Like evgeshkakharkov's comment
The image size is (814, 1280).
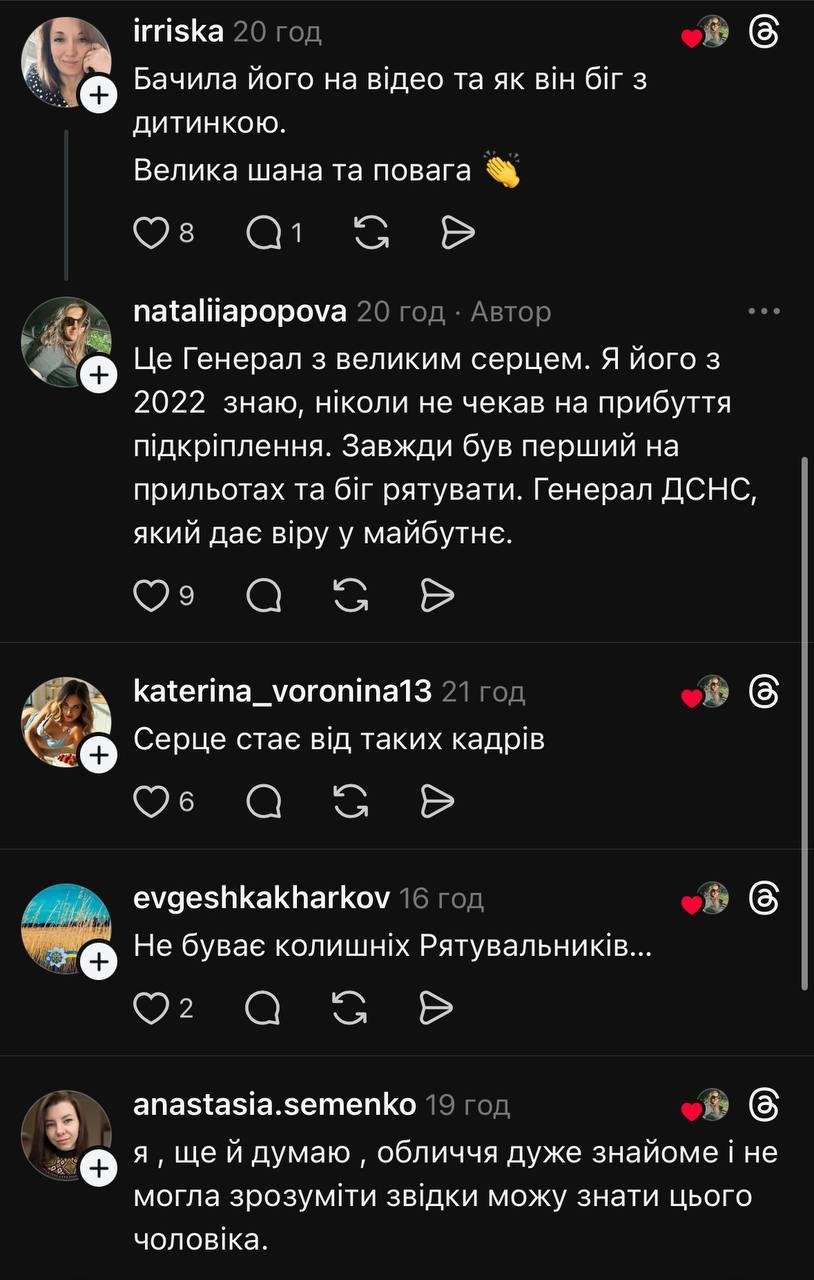[x=150, y=1009]
